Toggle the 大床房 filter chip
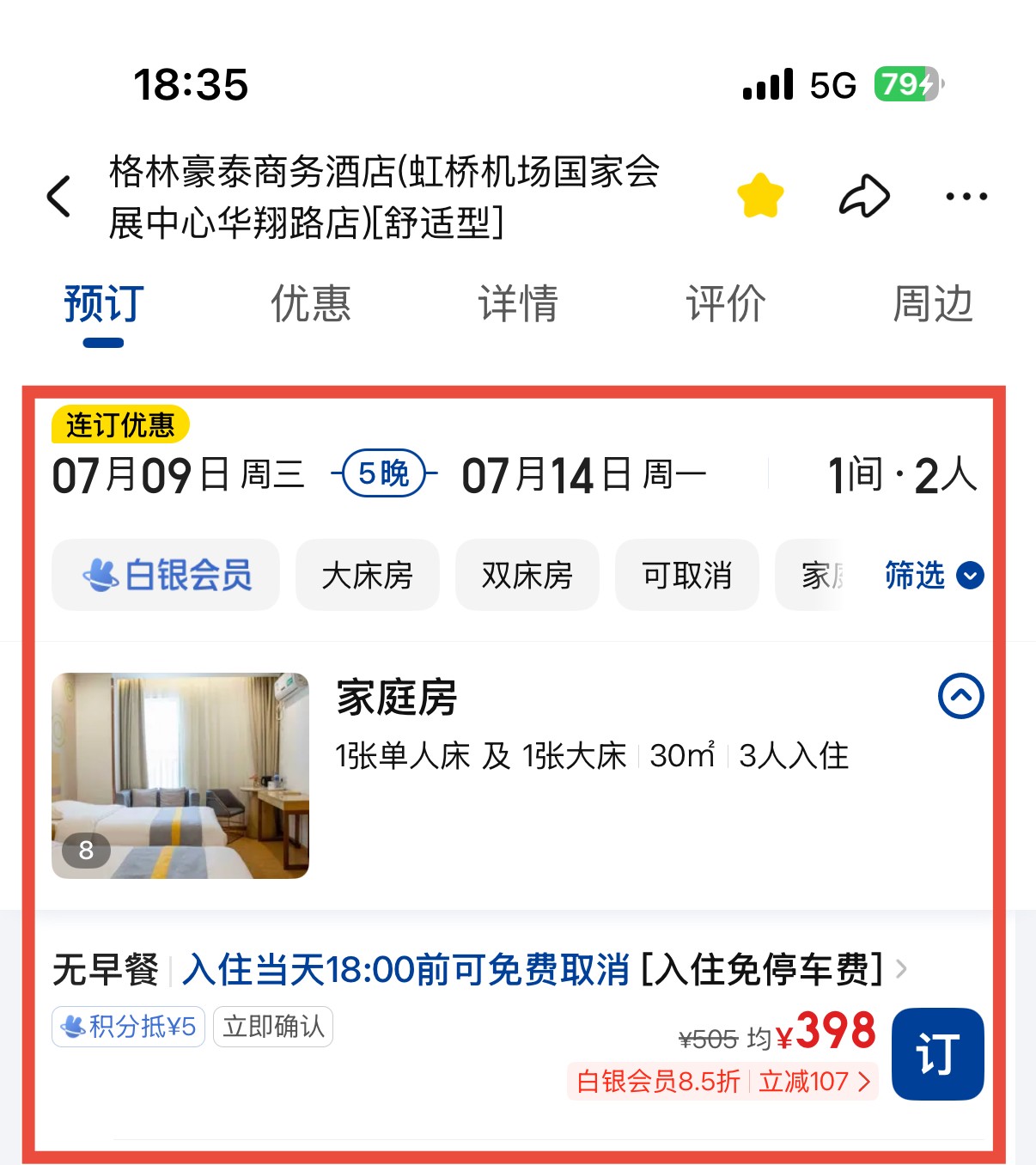The width and height of the screenshot is (1036, 1165). (x=367, y=575)
